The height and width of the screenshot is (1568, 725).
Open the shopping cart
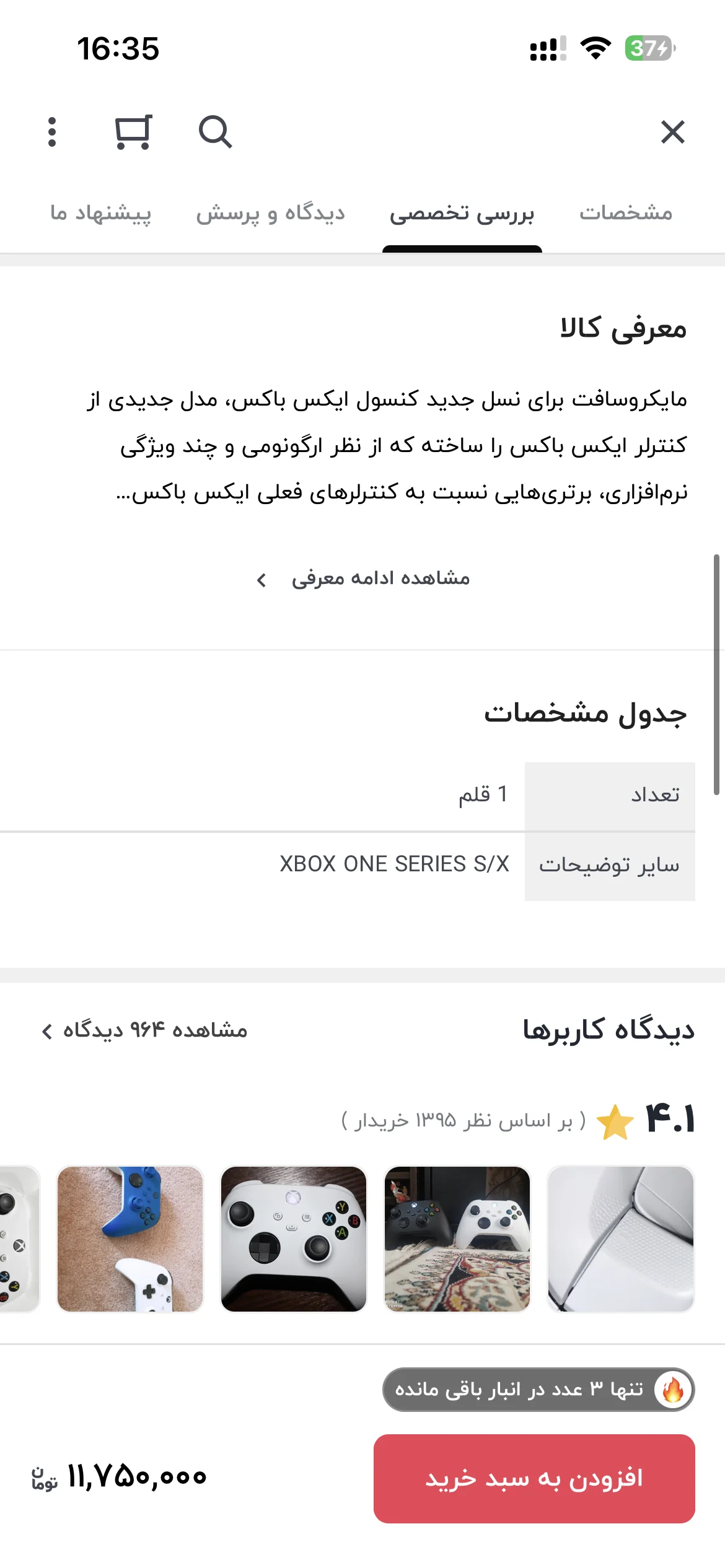click(x=133, y=132)
